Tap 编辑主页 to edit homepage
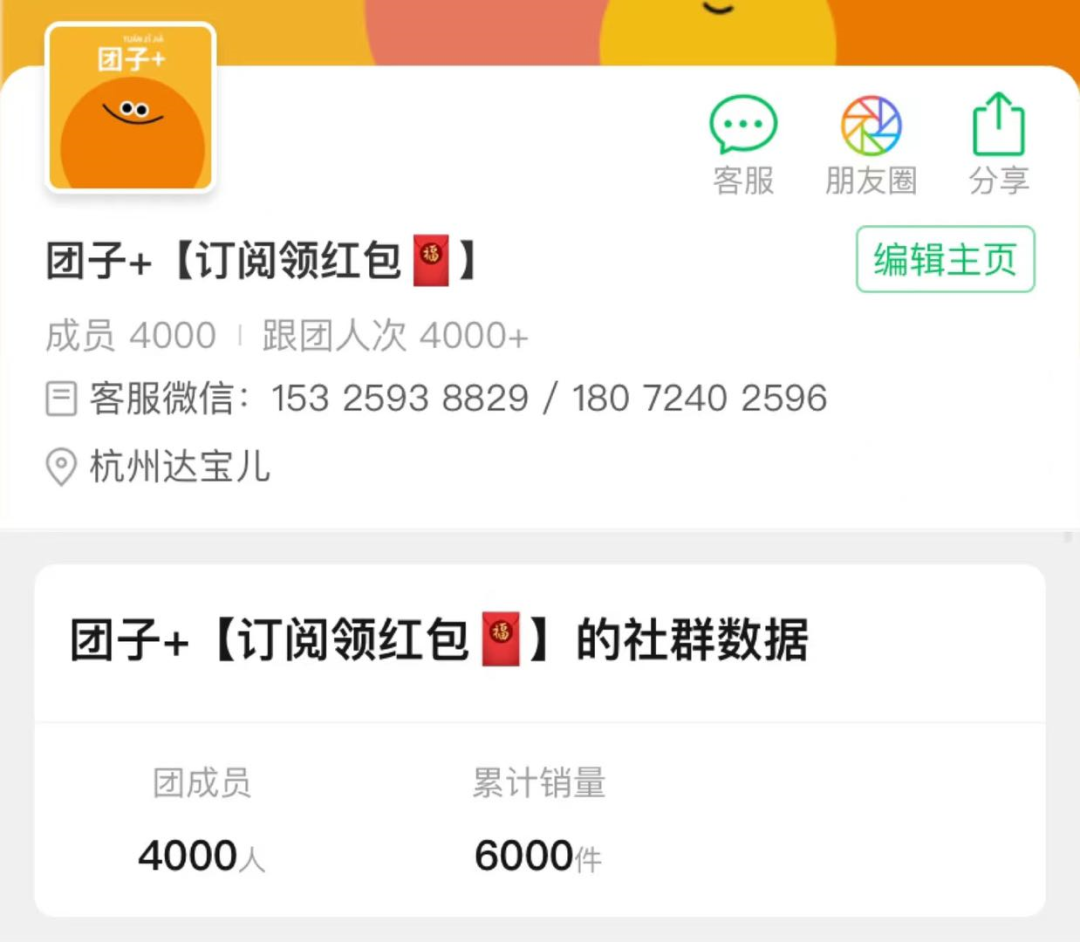 pyautogui.click(x=945, y=260)
